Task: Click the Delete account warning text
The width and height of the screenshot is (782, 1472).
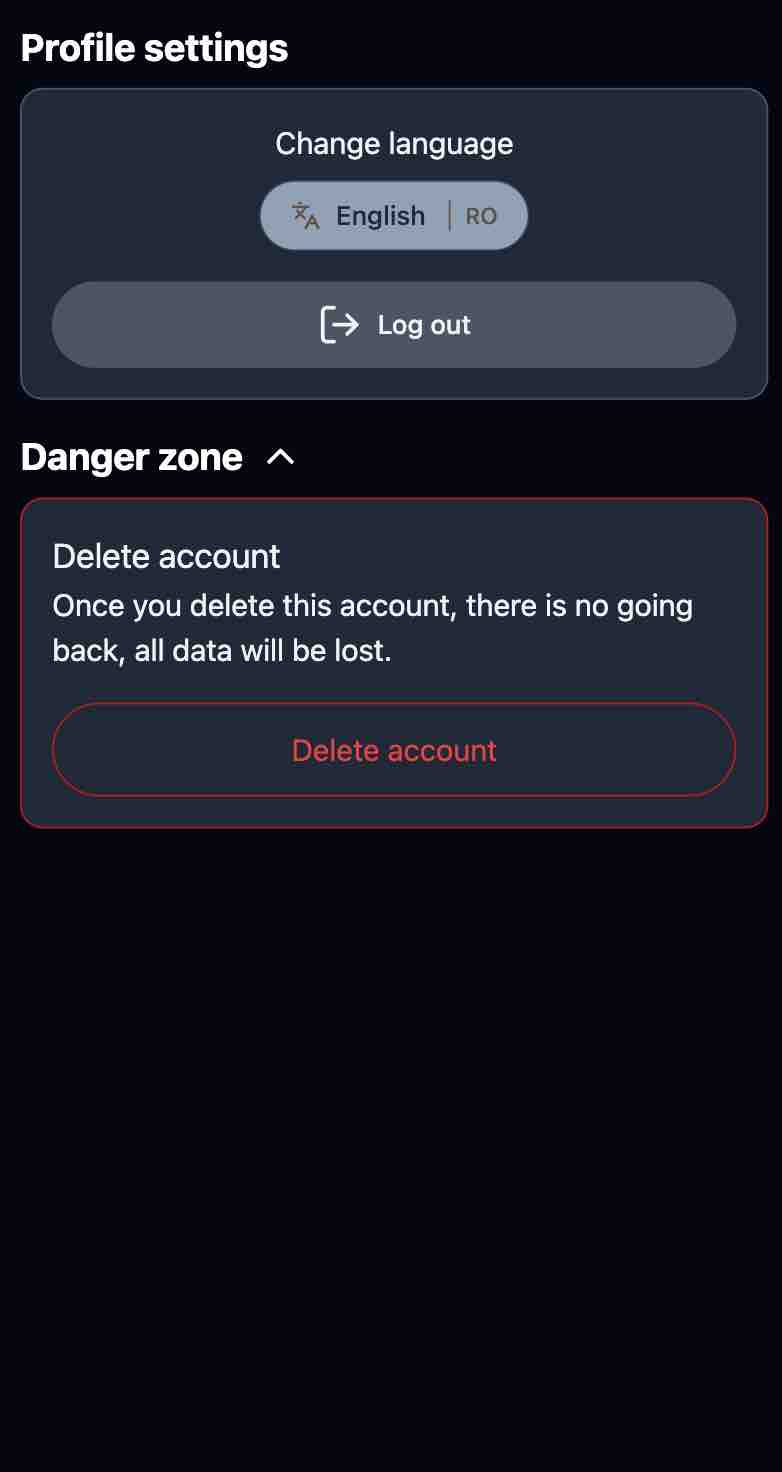Action: pos(373,627)
